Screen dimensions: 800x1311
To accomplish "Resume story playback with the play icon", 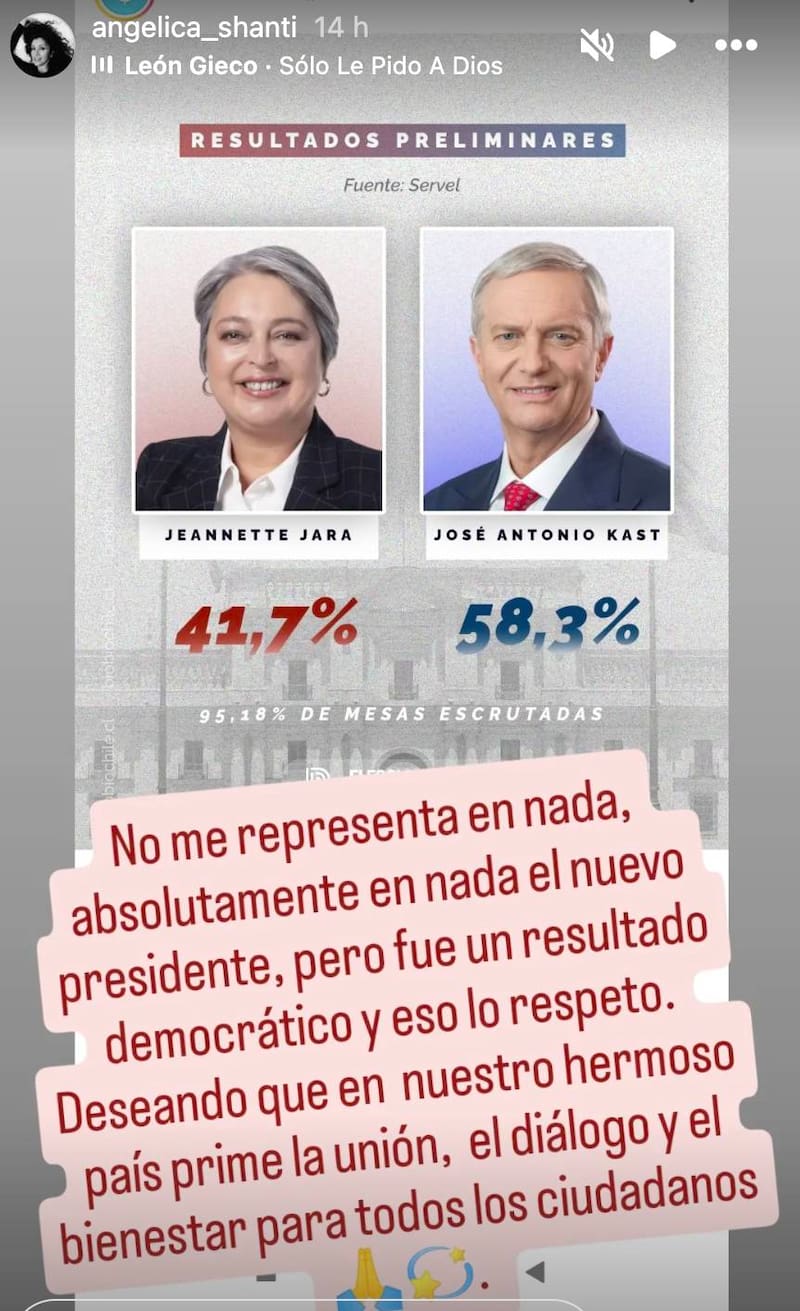I will click(662, 44).
